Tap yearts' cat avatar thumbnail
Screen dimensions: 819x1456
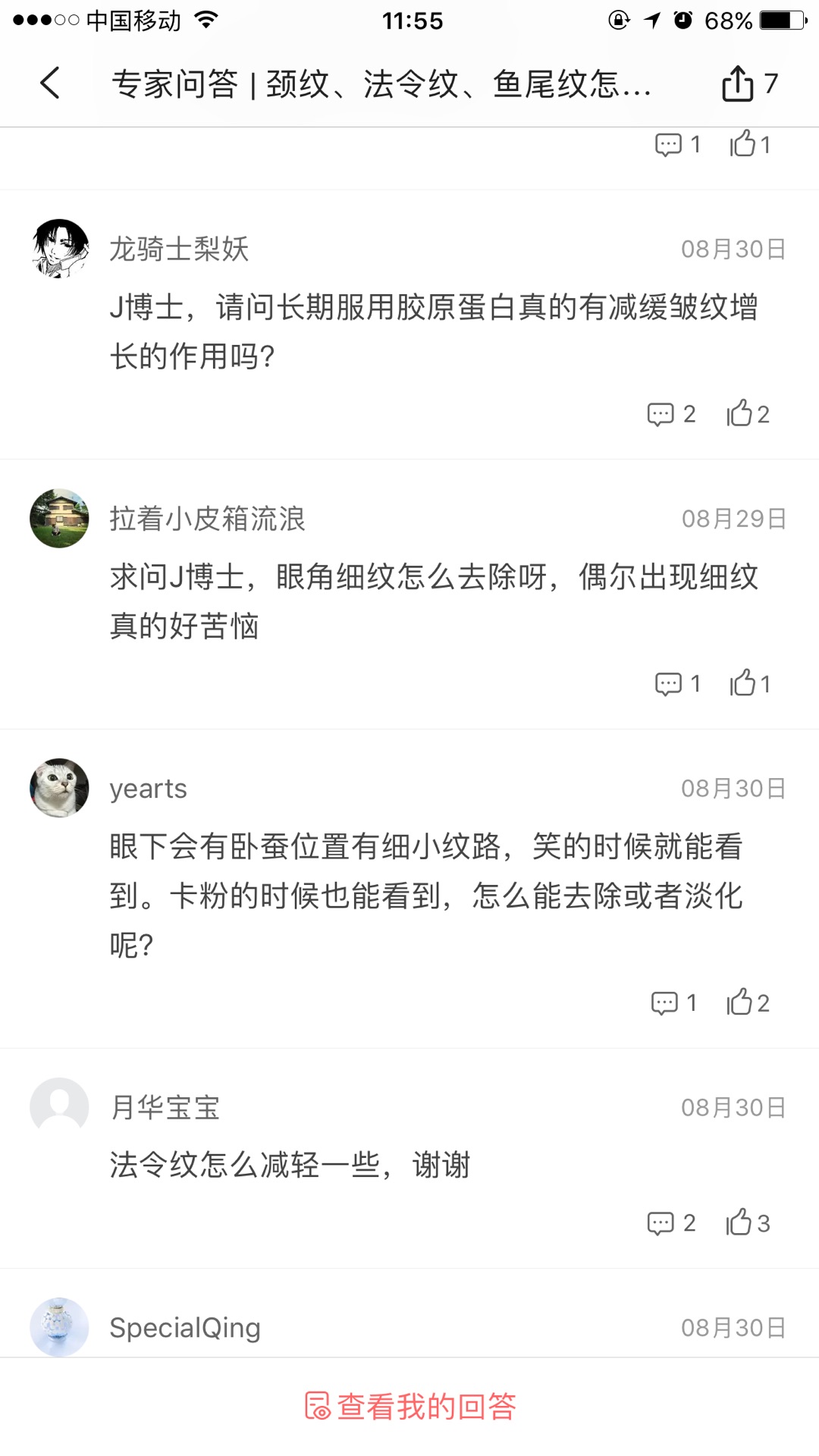pos(58,788)
